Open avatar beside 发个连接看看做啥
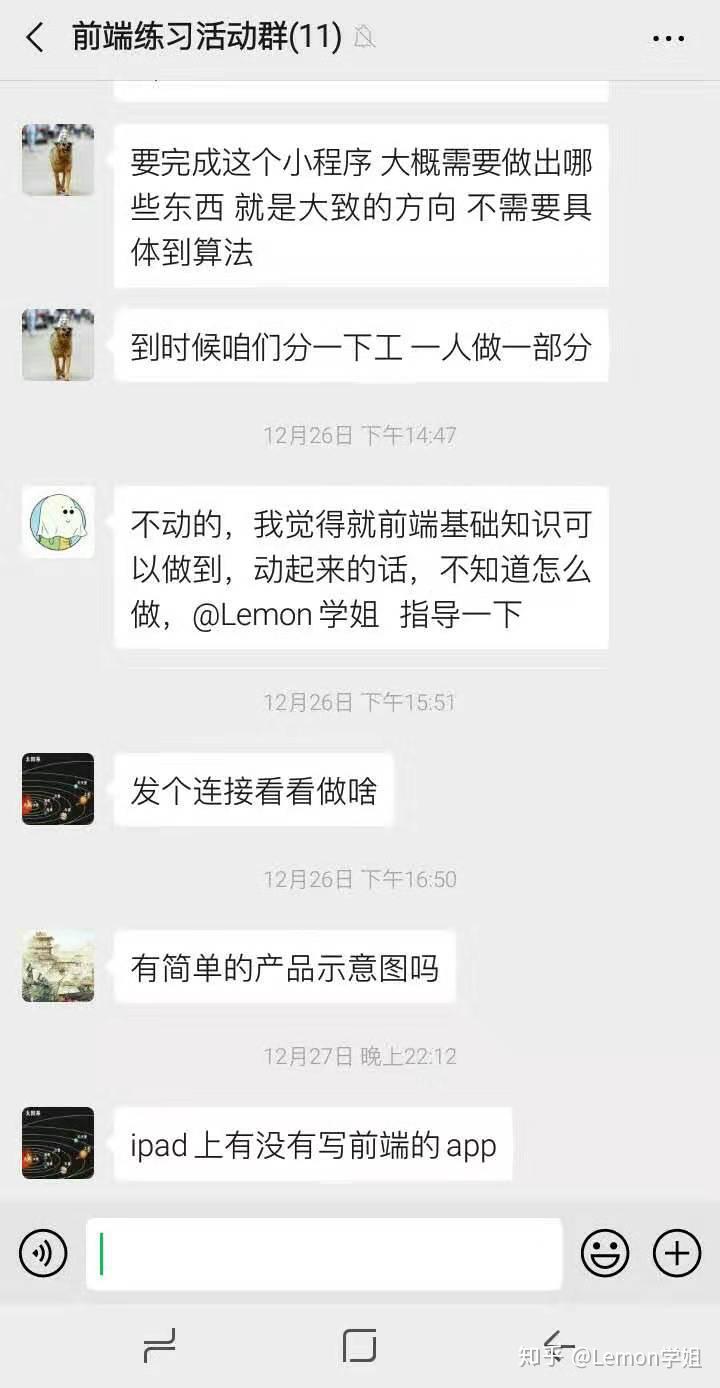The width and height of the screenshot is (720, 1388). [x=58, y=789]
